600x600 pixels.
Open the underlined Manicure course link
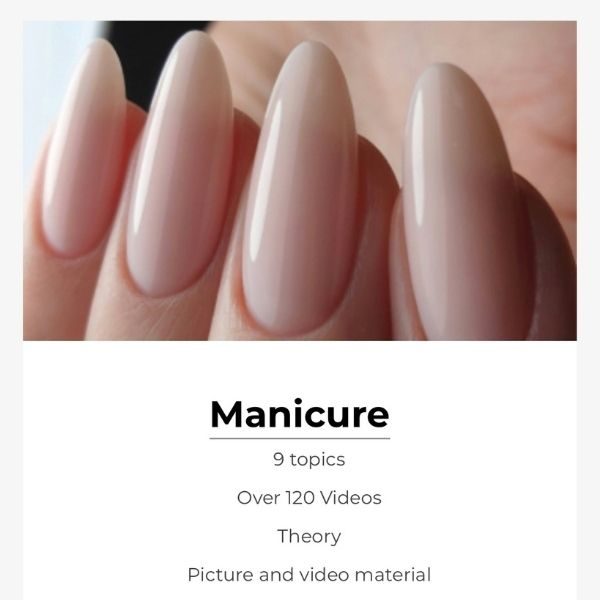[x=299, y=414]
